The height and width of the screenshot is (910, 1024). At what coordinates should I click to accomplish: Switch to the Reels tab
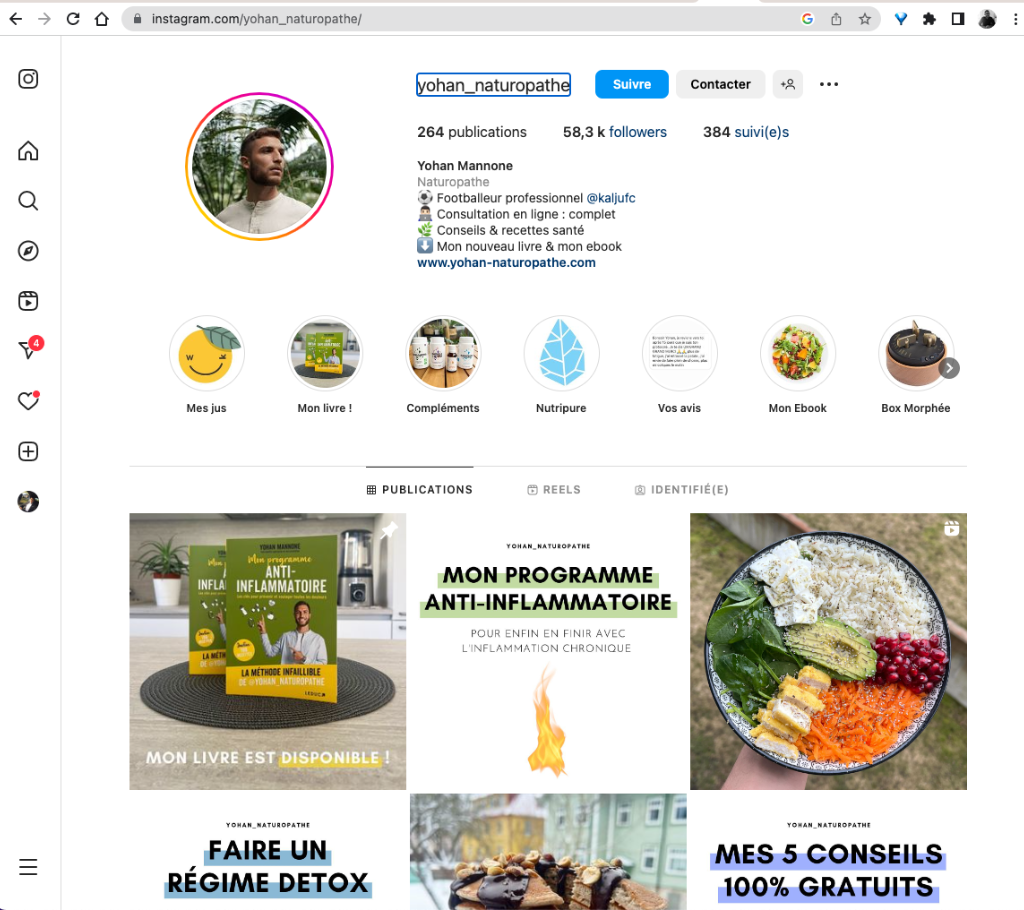(554, 490)
